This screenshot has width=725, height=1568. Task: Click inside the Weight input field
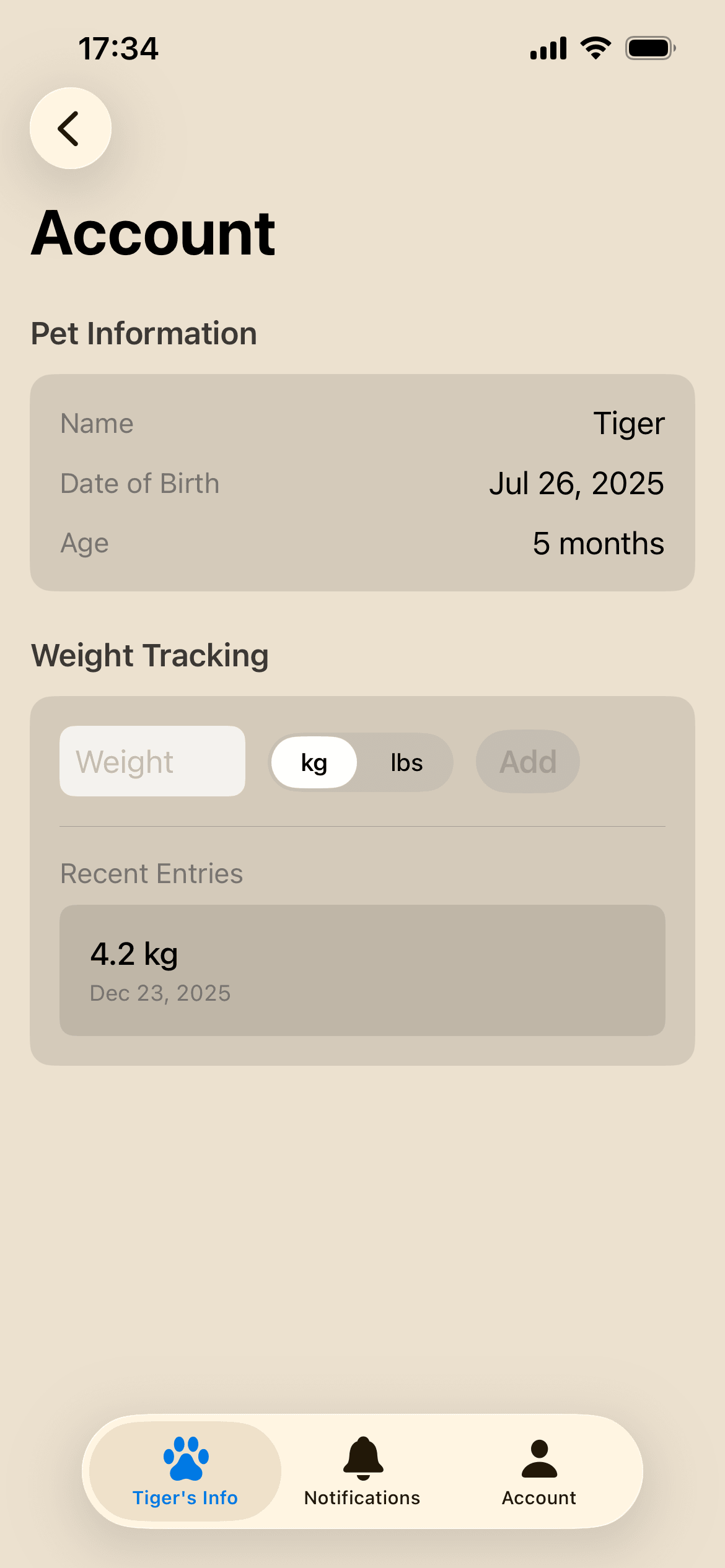[152, 762]
